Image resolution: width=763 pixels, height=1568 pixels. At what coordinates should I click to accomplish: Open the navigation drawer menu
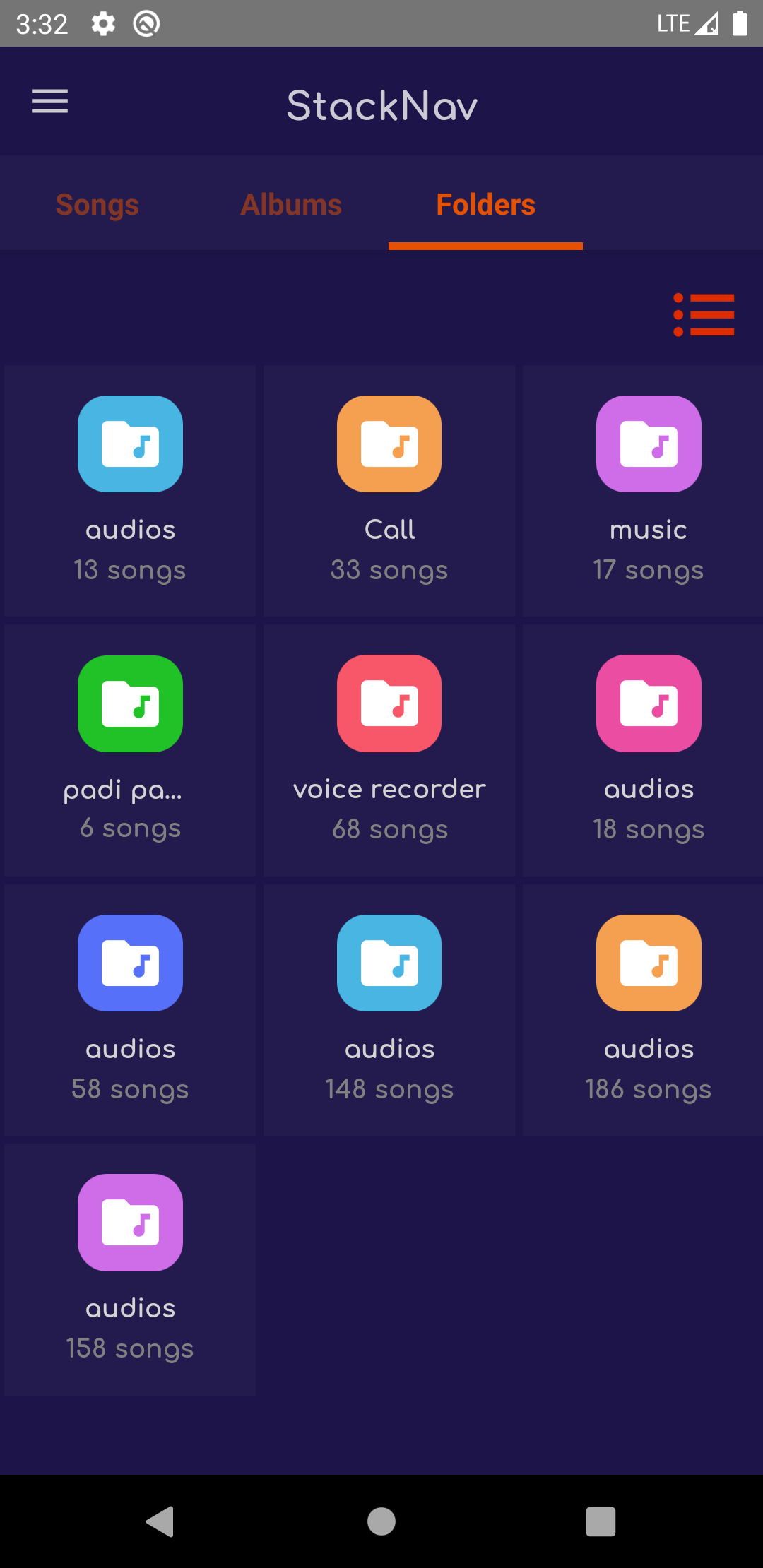pyautogui.click(x=50, y=101)
